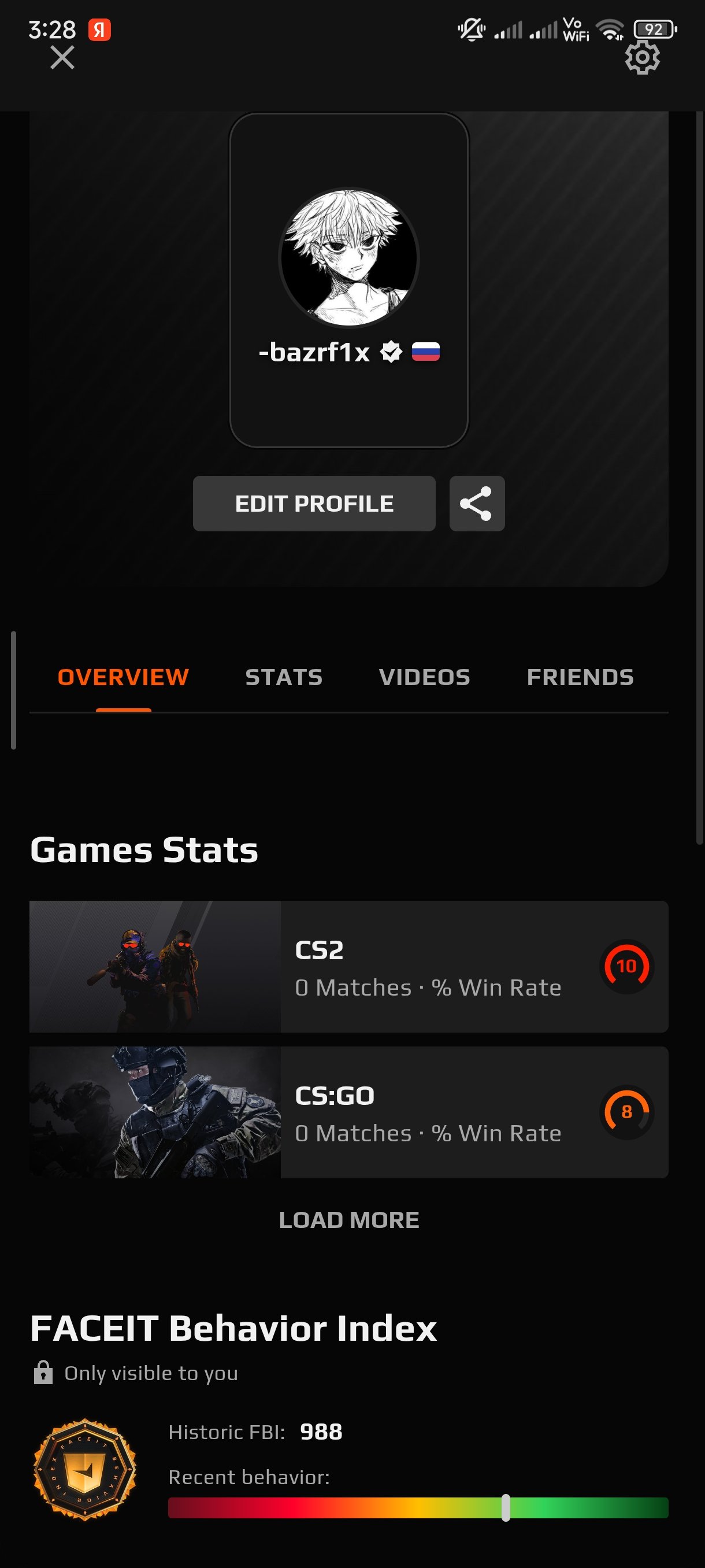The image size is (705, 1568).
Task: Click the verified badge next to username
Action: click(391, 351)
